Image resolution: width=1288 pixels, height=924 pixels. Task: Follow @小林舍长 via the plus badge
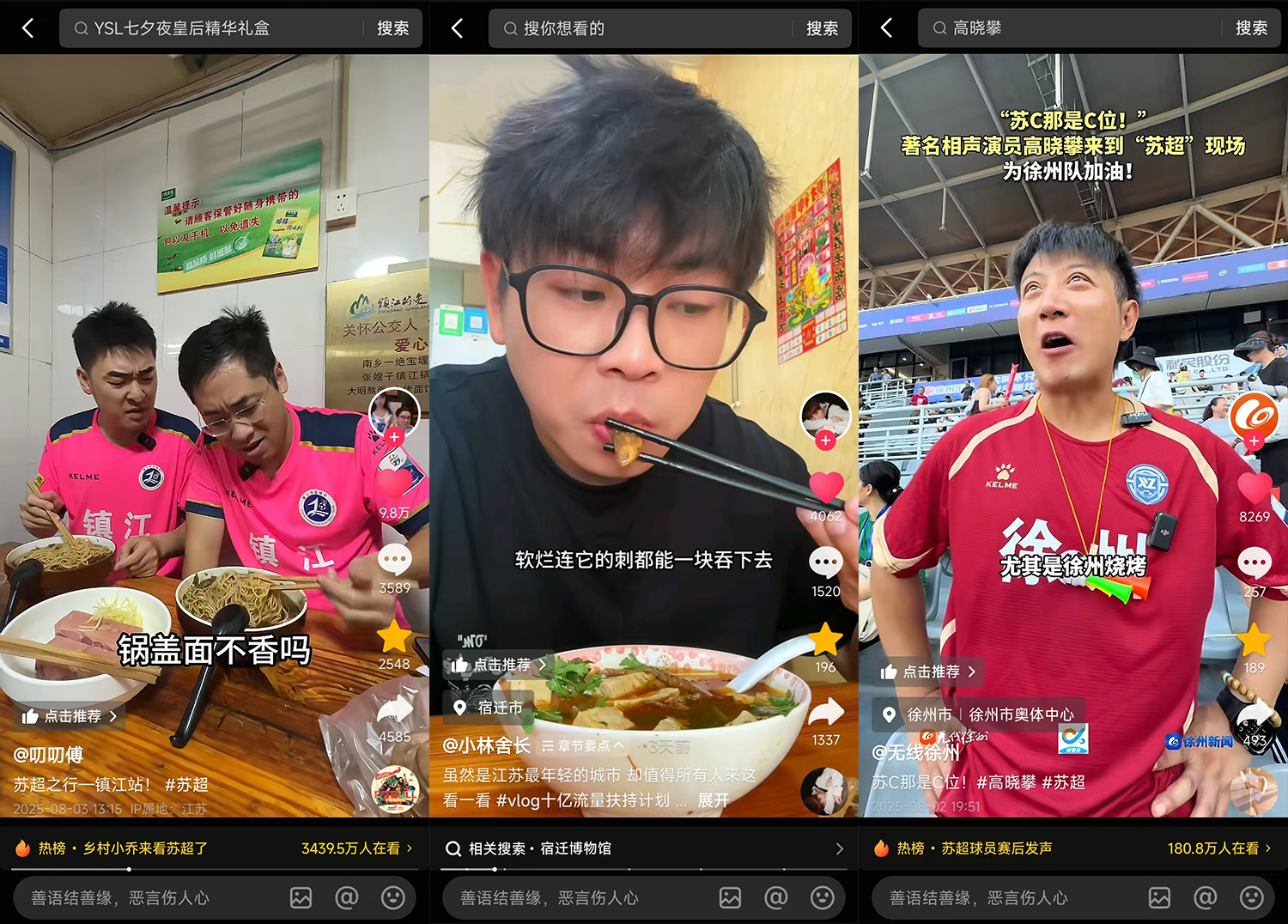point(825,441)
